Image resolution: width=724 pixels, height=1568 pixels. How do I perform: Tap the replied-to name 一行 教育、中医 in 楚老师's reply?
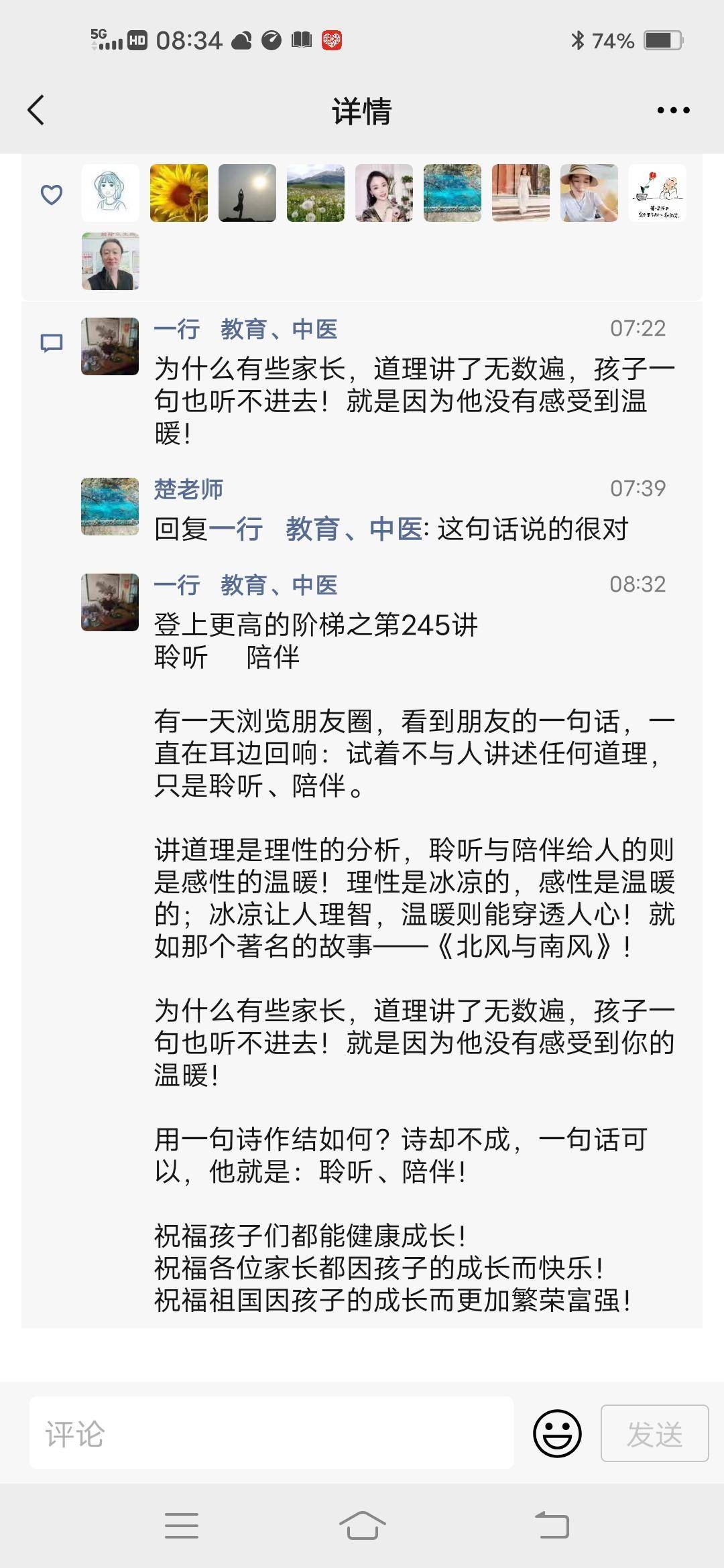coord(315,529)
